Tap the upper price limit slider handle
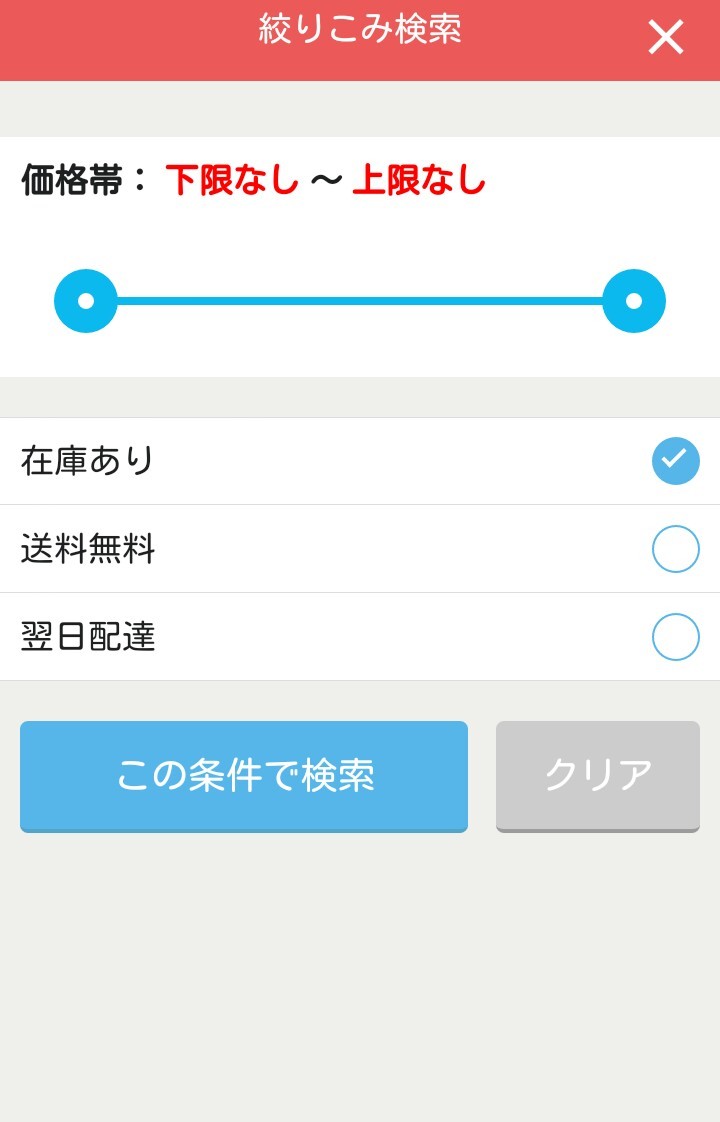This screenshot has height=1122, width=720. [634, 301]
